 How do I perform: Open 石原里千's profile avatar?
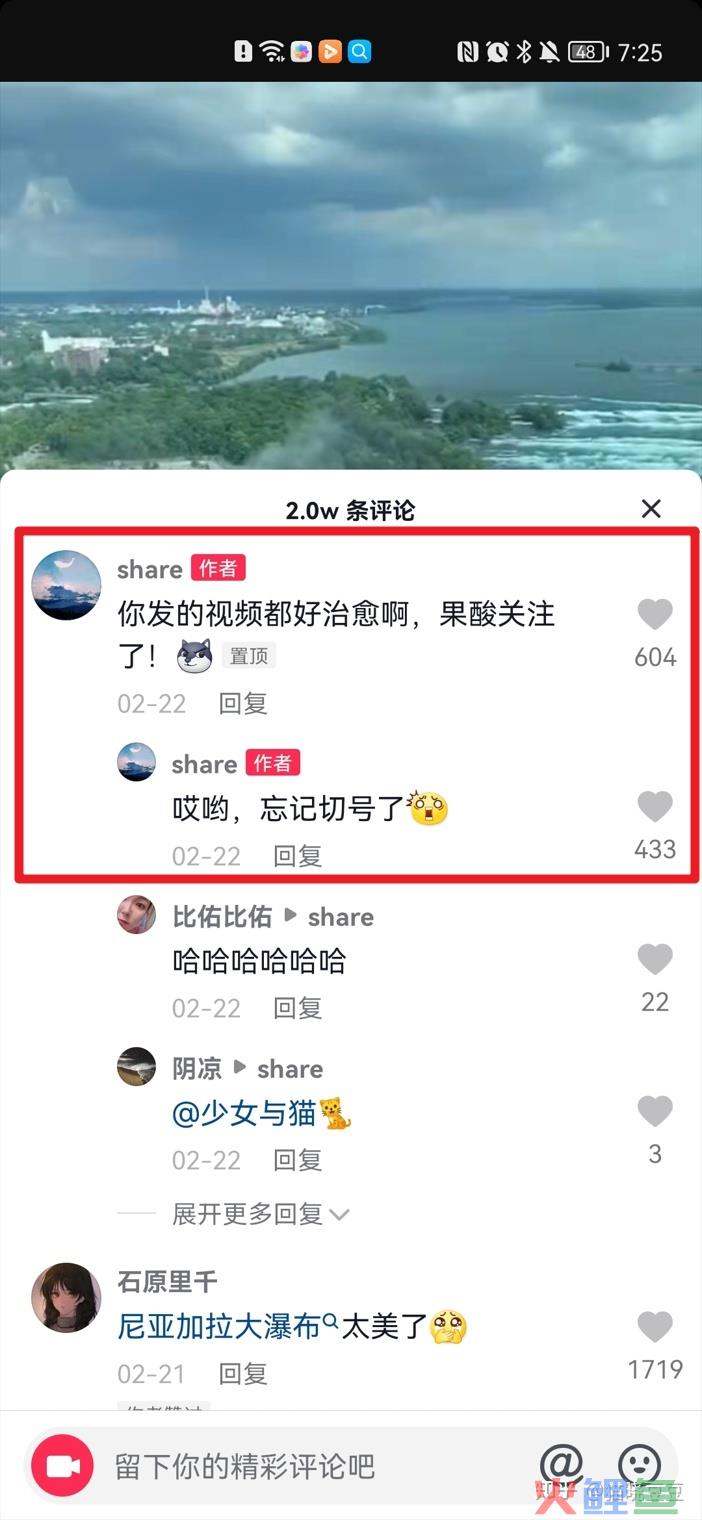[67, 1298]
